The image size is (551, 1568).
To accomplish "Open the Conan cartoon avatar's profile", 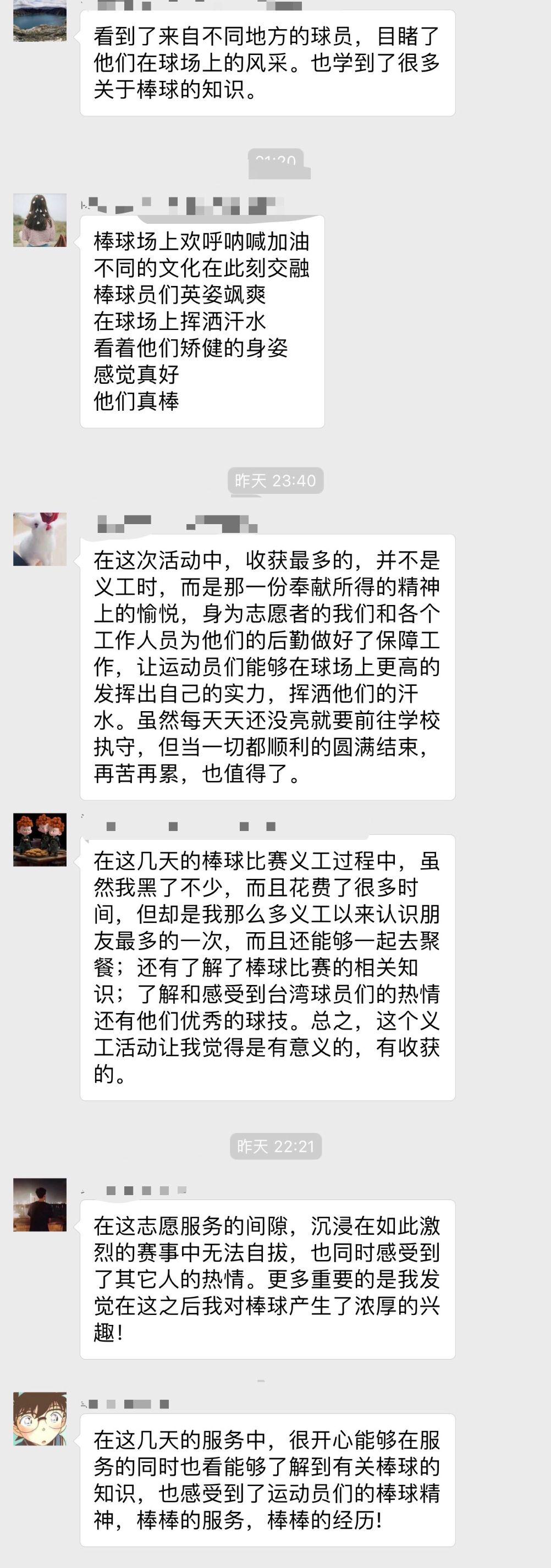I will 40,1418.
